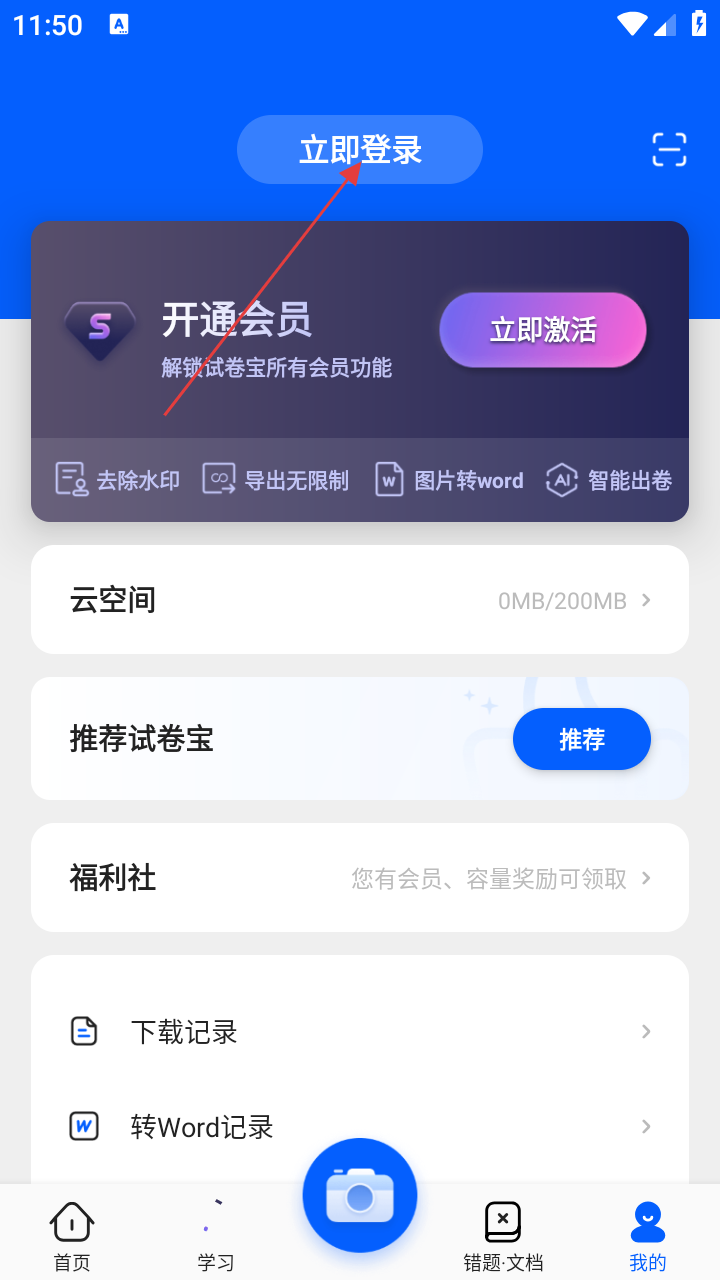The width and height of the screenshot is (720, 1280).
Task: Switch to the 错题·文档 tab
Action: coord(503,1236)
